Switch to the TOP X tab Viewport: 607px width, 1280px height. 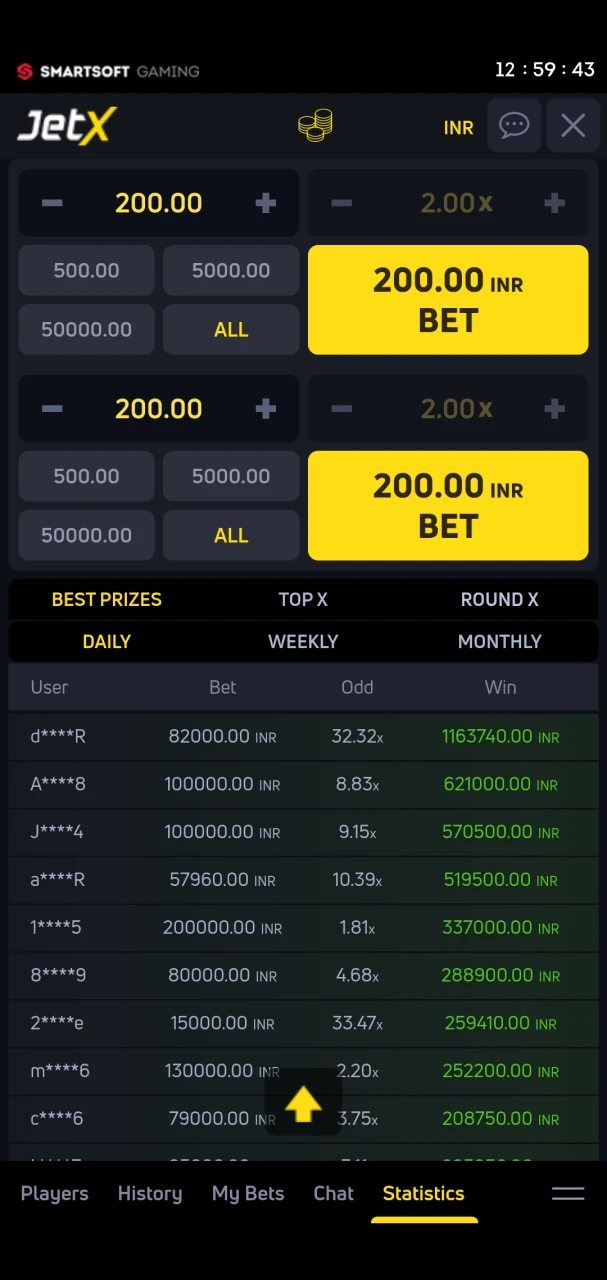click(303, 599)
